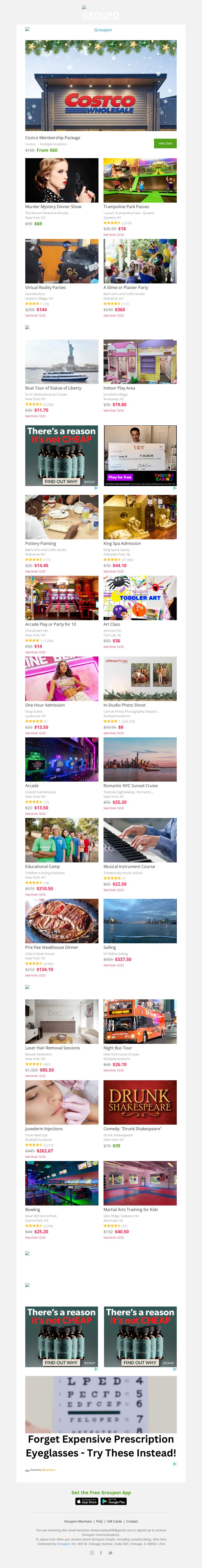The height and width of the screenshot is (1568, 202).
Task: Get the app on Google Play
Action: coord(114,1502)
